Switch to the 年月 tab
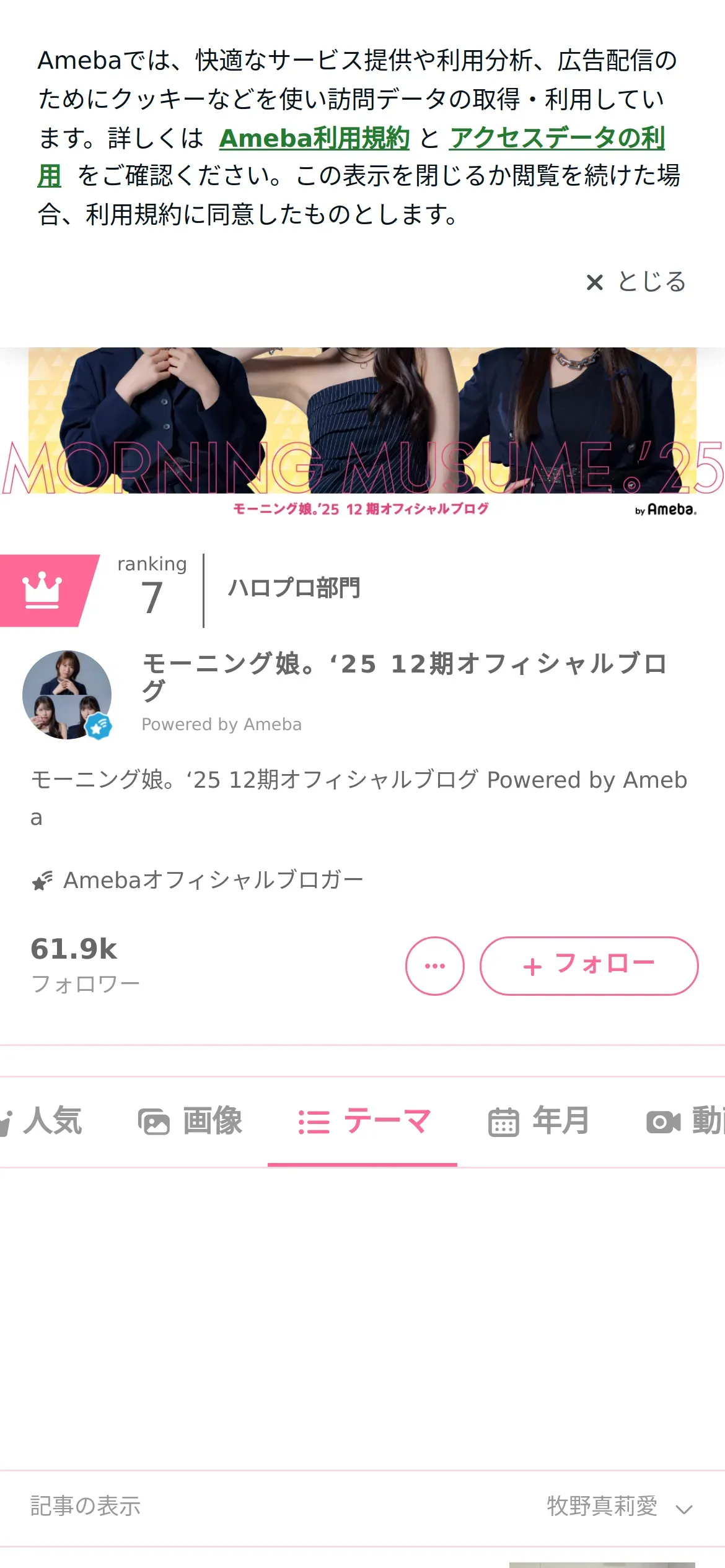Screen dimensions: 725x1568 tap(538, 1122)
